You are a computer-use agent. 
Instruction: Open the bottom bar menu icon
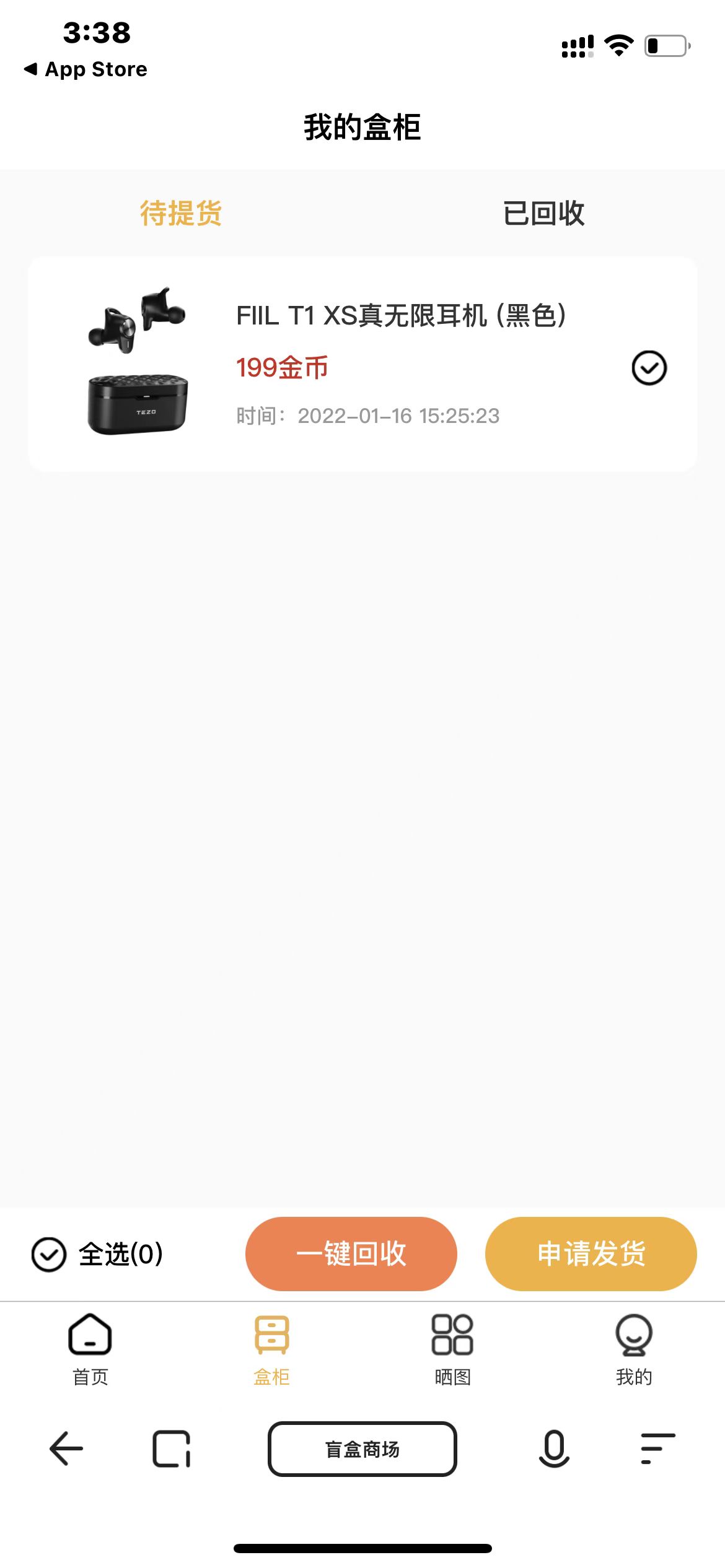[657, 1448]
